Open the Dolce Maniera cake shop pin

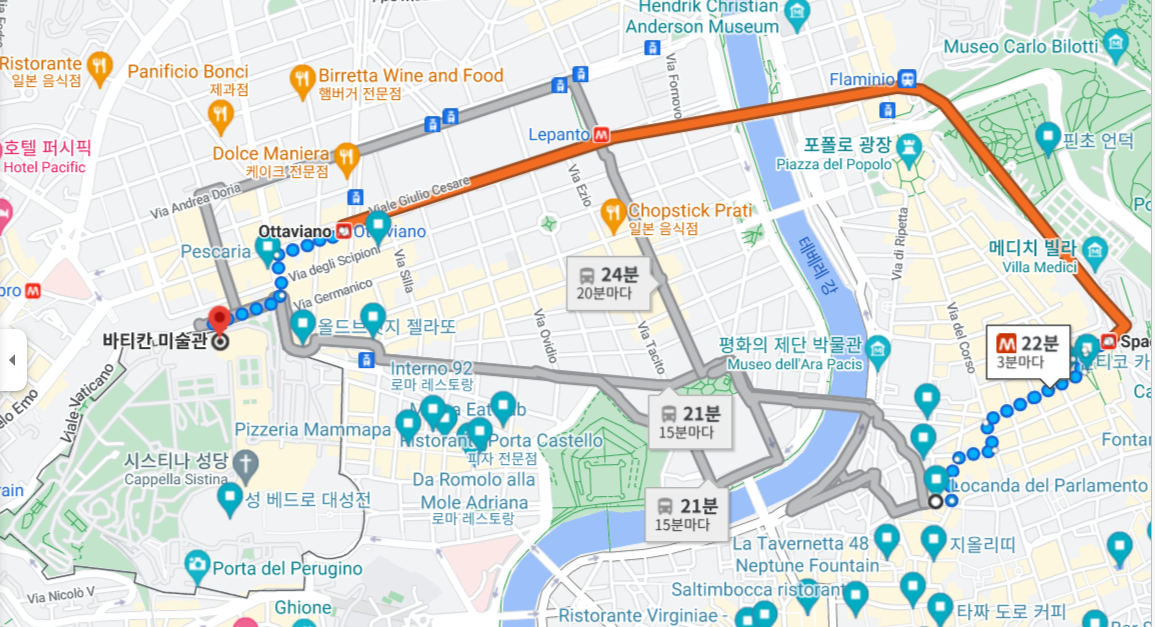coord(346,156)
